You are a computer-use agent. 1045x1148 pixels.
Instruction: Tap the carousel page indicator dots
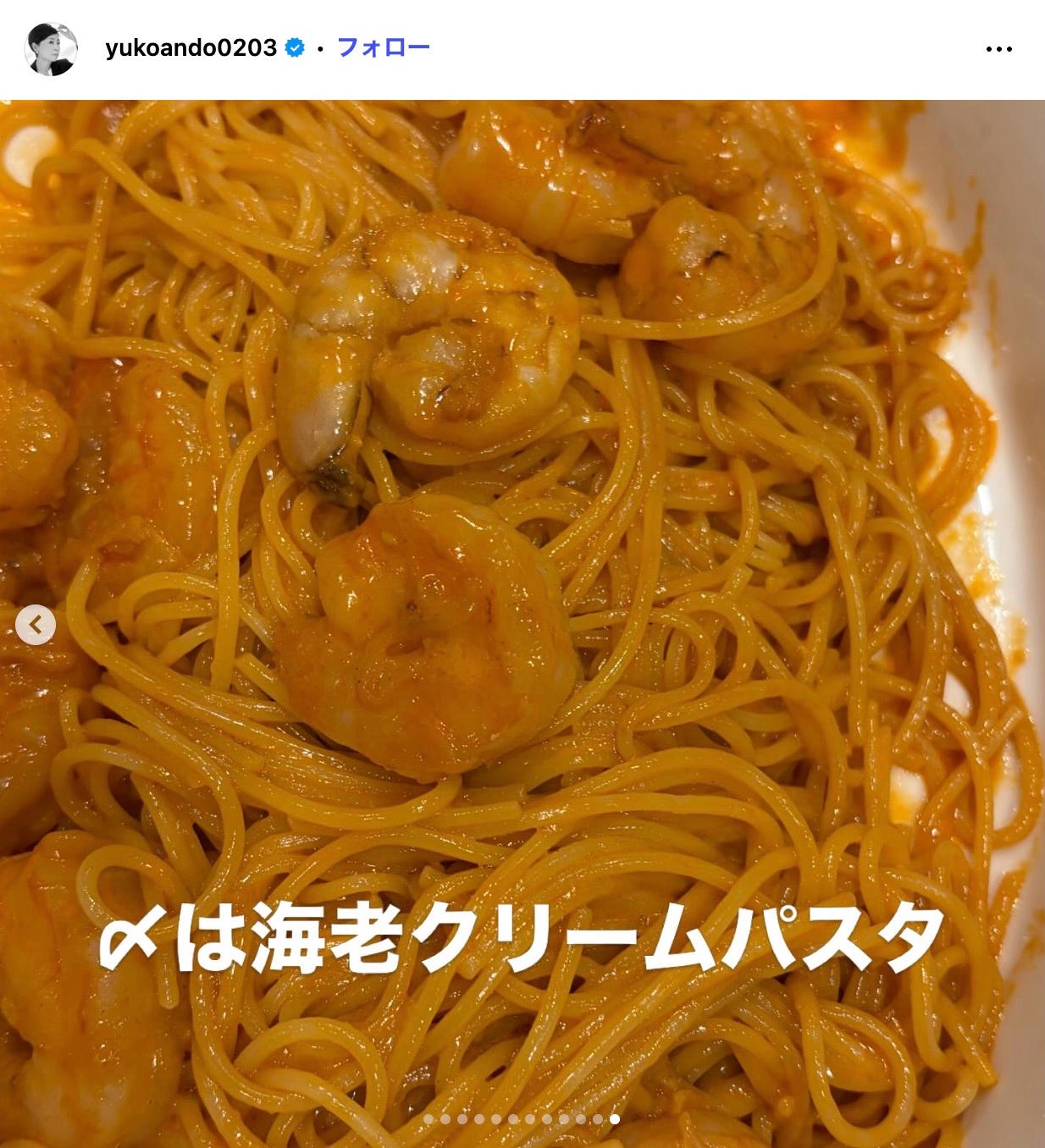522,1119
